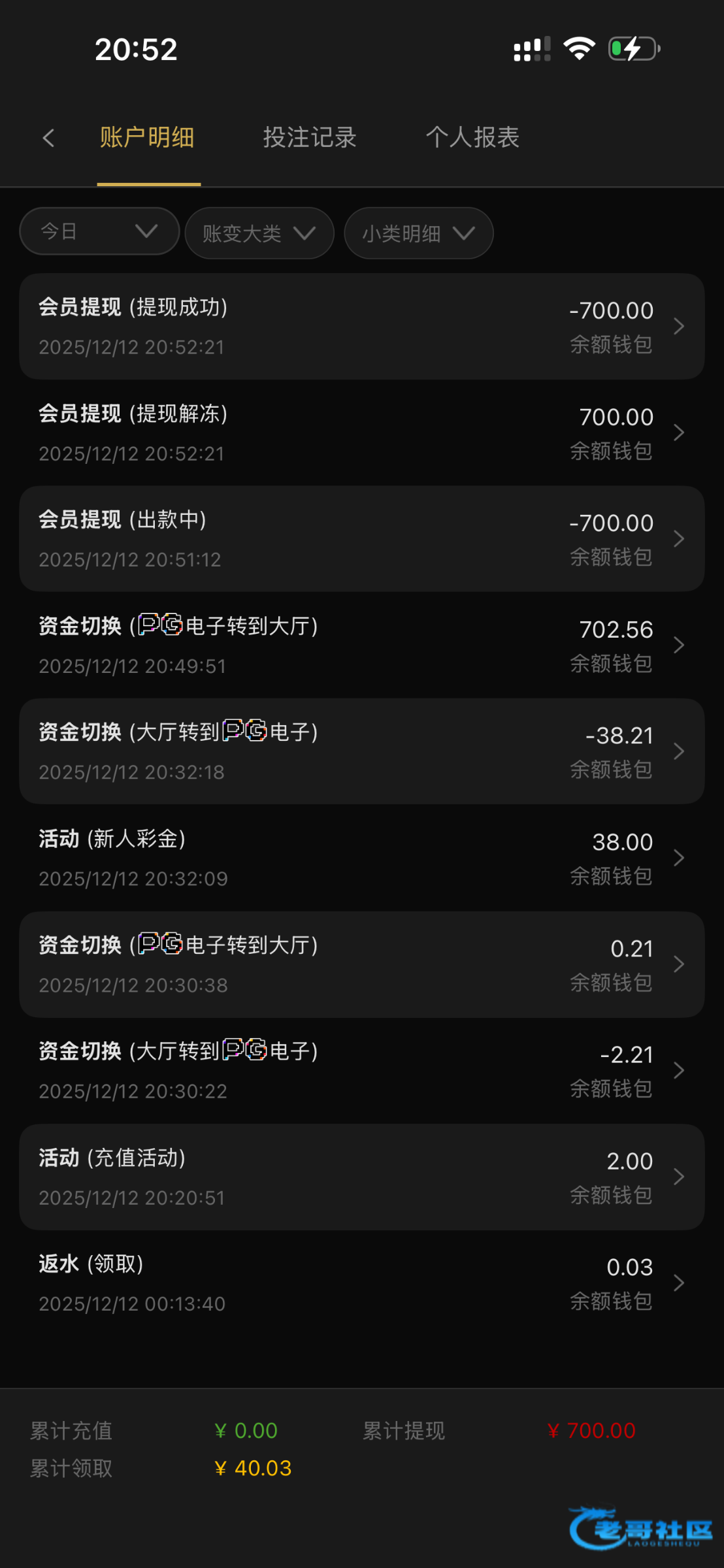Screen dimensions: 724x1568
Task: Go back using the top-left arrow
Action: click(48, 138)
